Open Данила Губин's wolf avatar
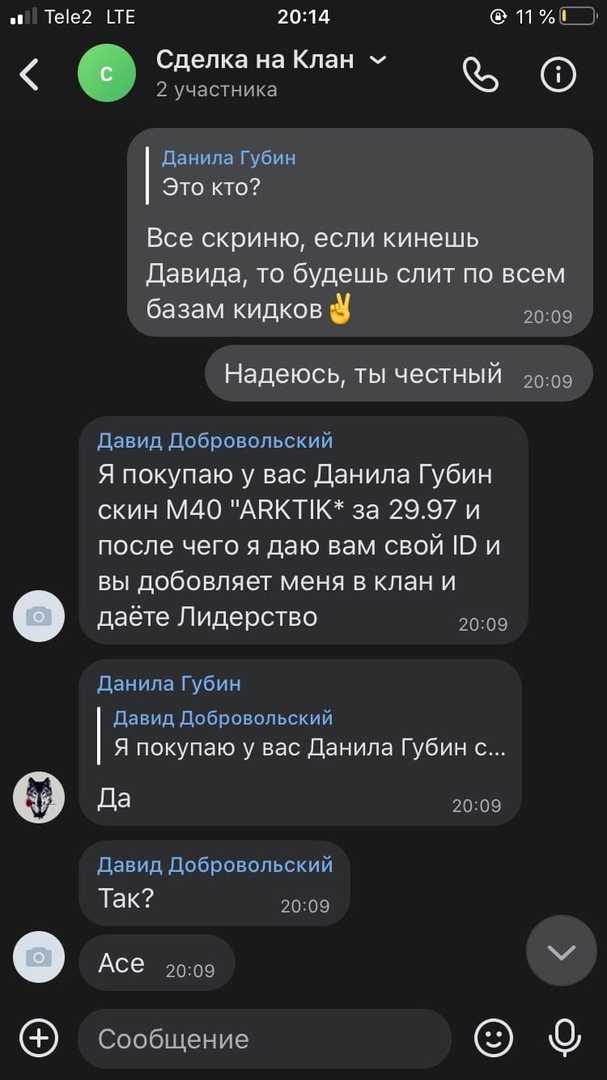The height and width of the screenshot is (1080, 607). 39,797
